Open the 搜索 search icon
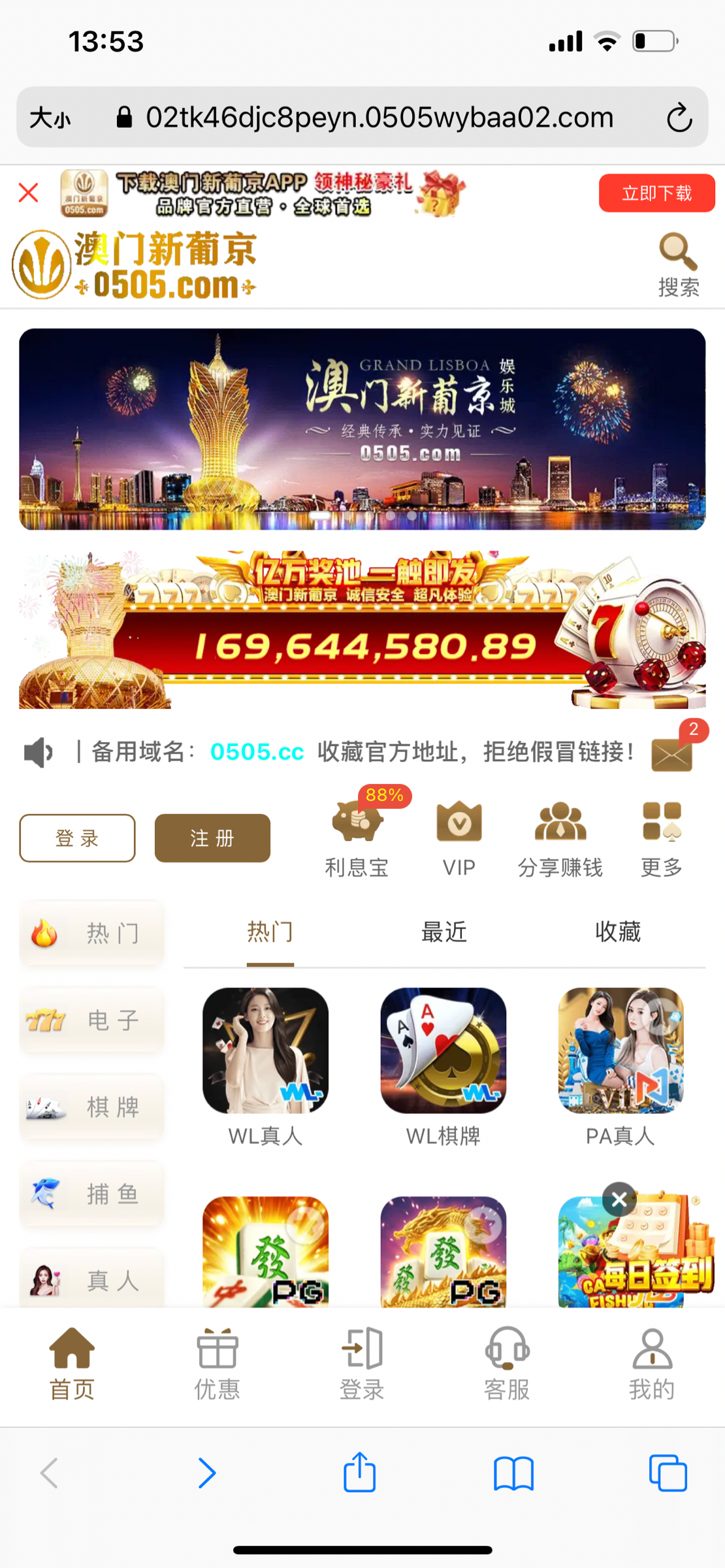 [x=678, y=265]
